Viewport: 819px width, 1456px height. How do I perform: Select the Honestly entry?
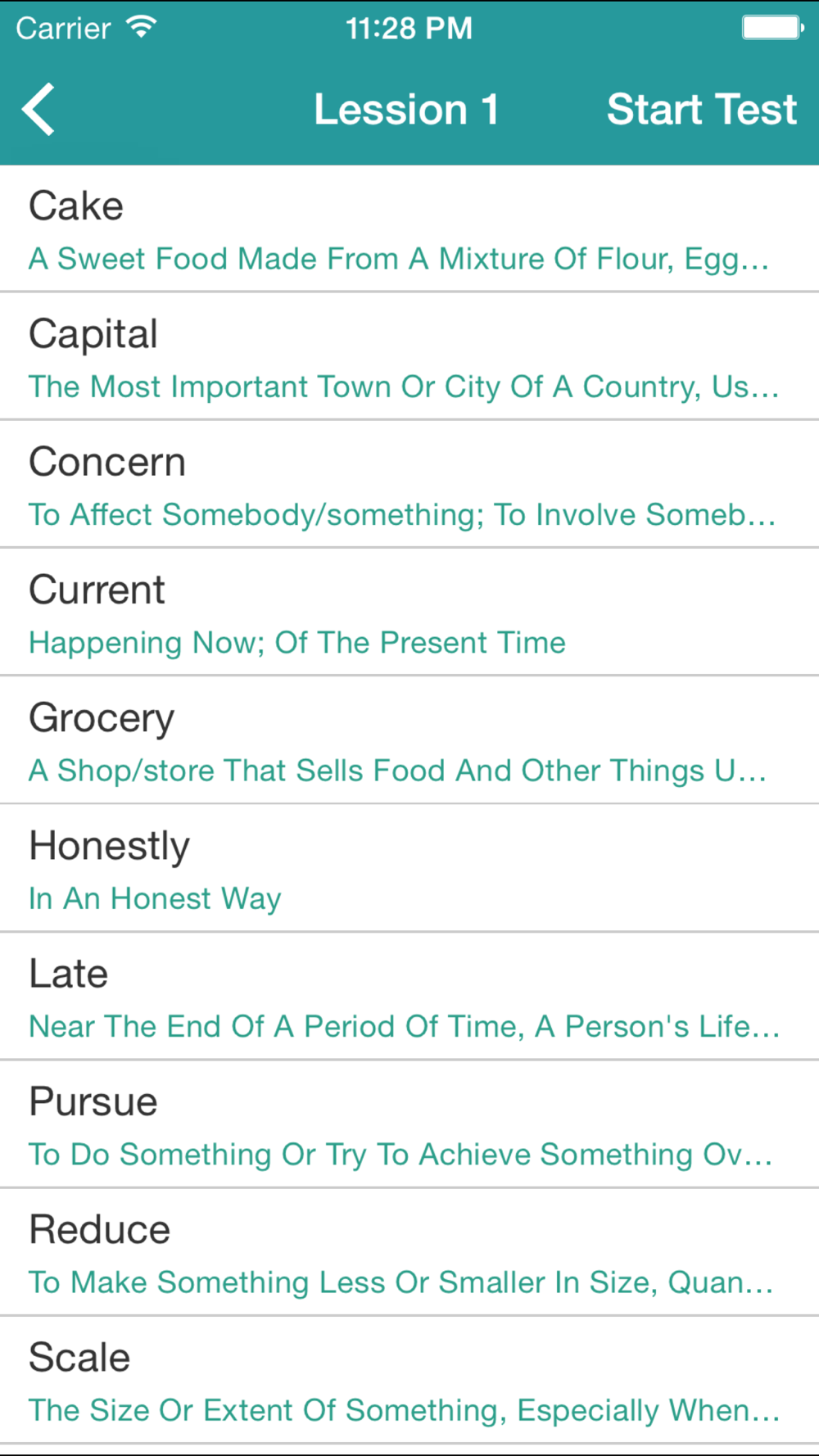click(409, 869)
